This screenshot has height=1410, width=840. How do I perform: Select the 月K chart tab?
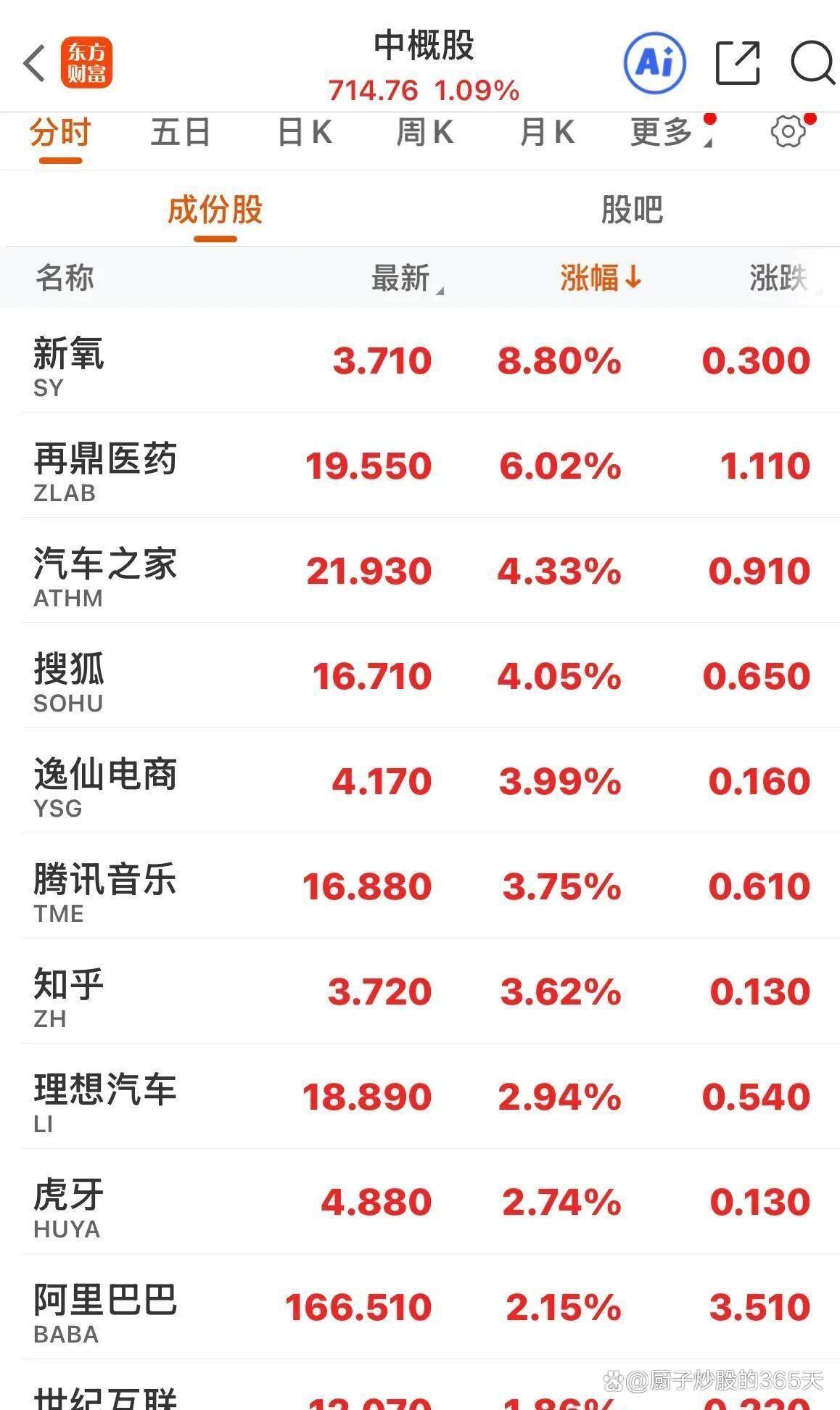click(x=547, y=133)
